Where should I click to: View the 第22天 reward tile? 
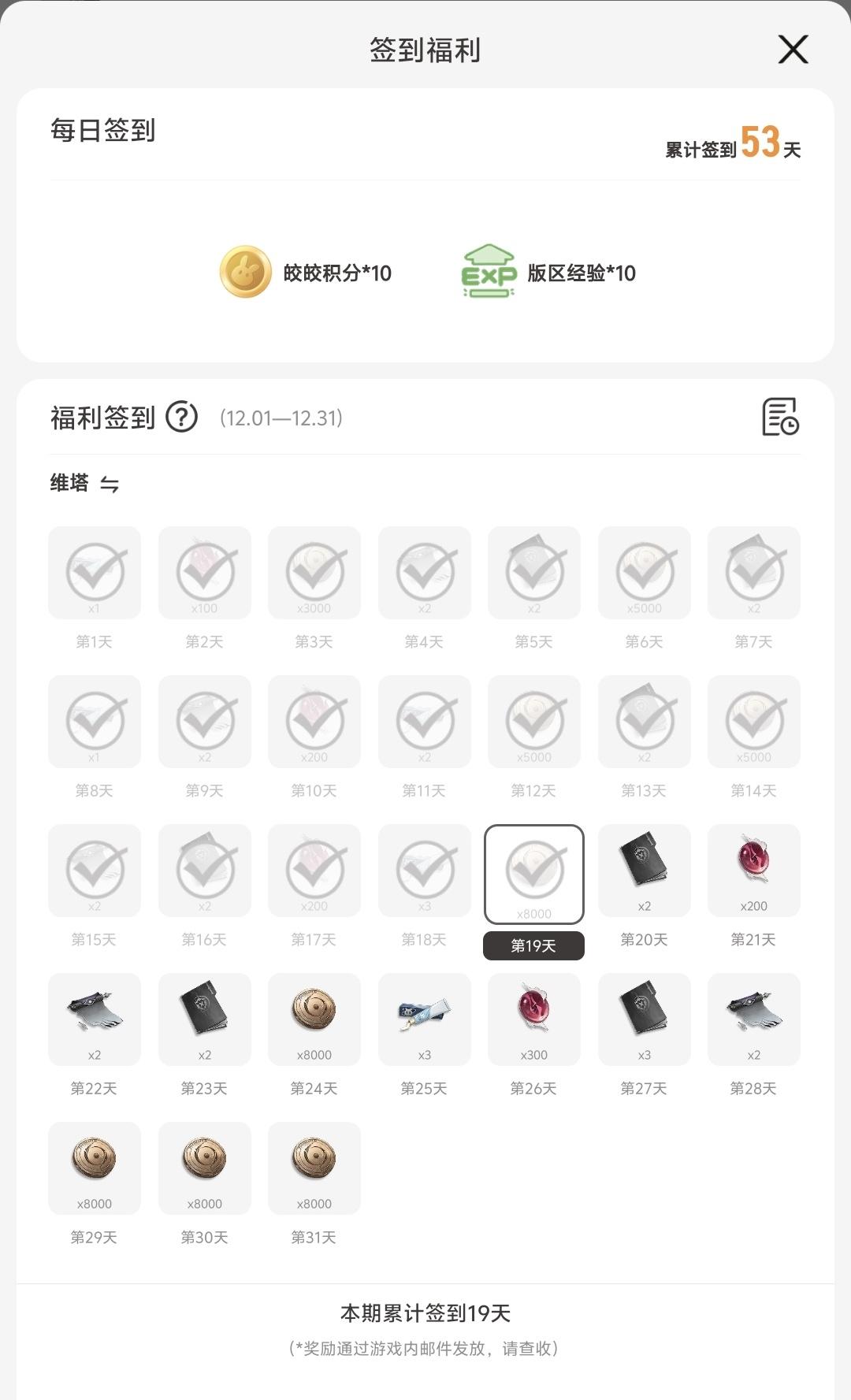tap(95, 1019)
